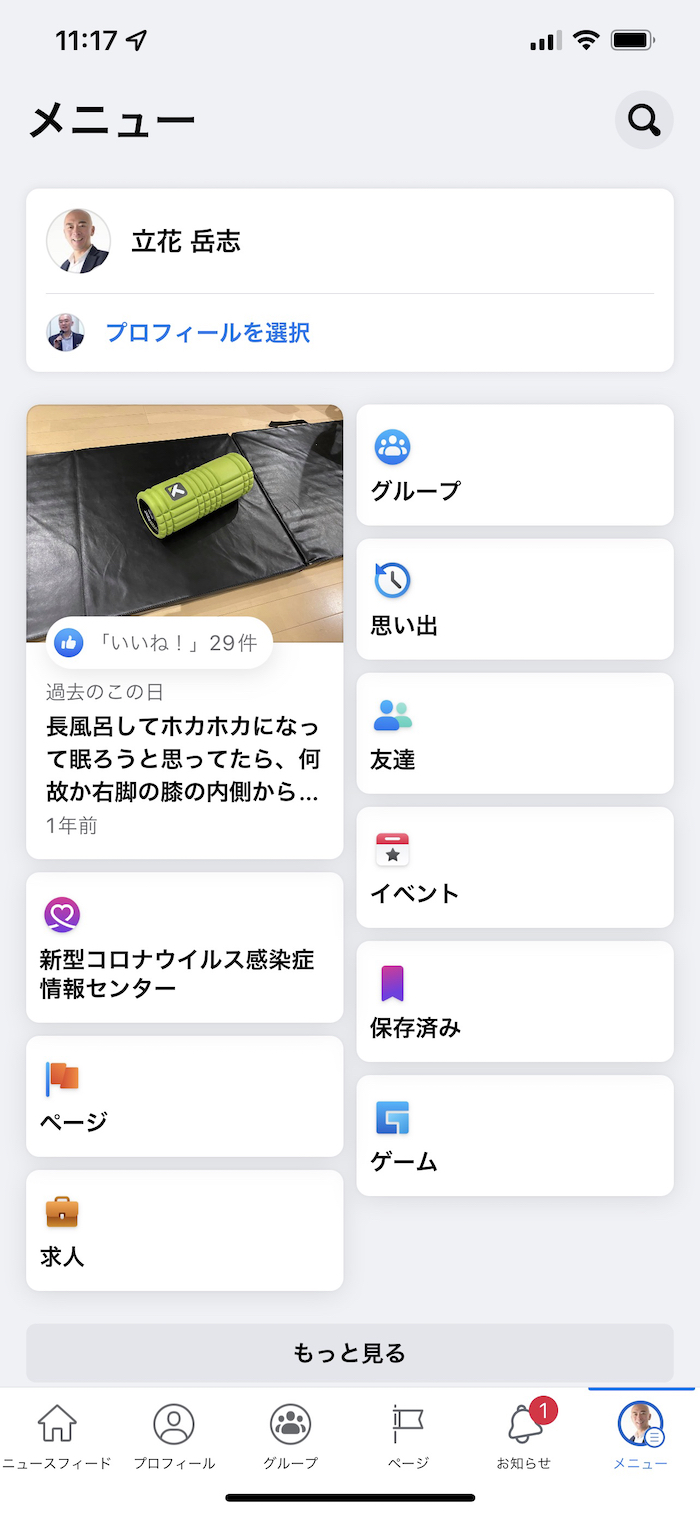
Task: Open the ゲーム card
Action: [x=514, y=1135]
